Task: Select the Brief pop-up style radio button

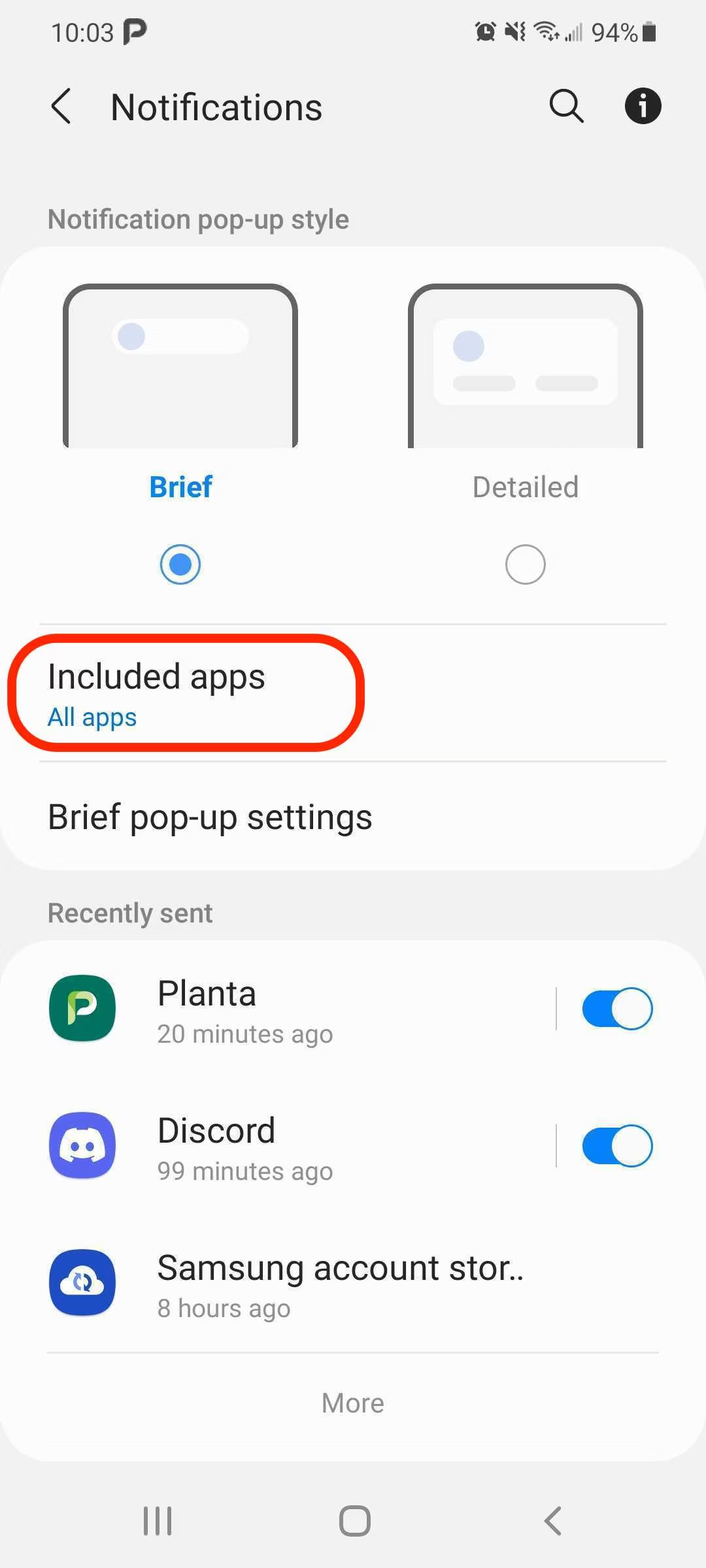Action: coord(180,564)
